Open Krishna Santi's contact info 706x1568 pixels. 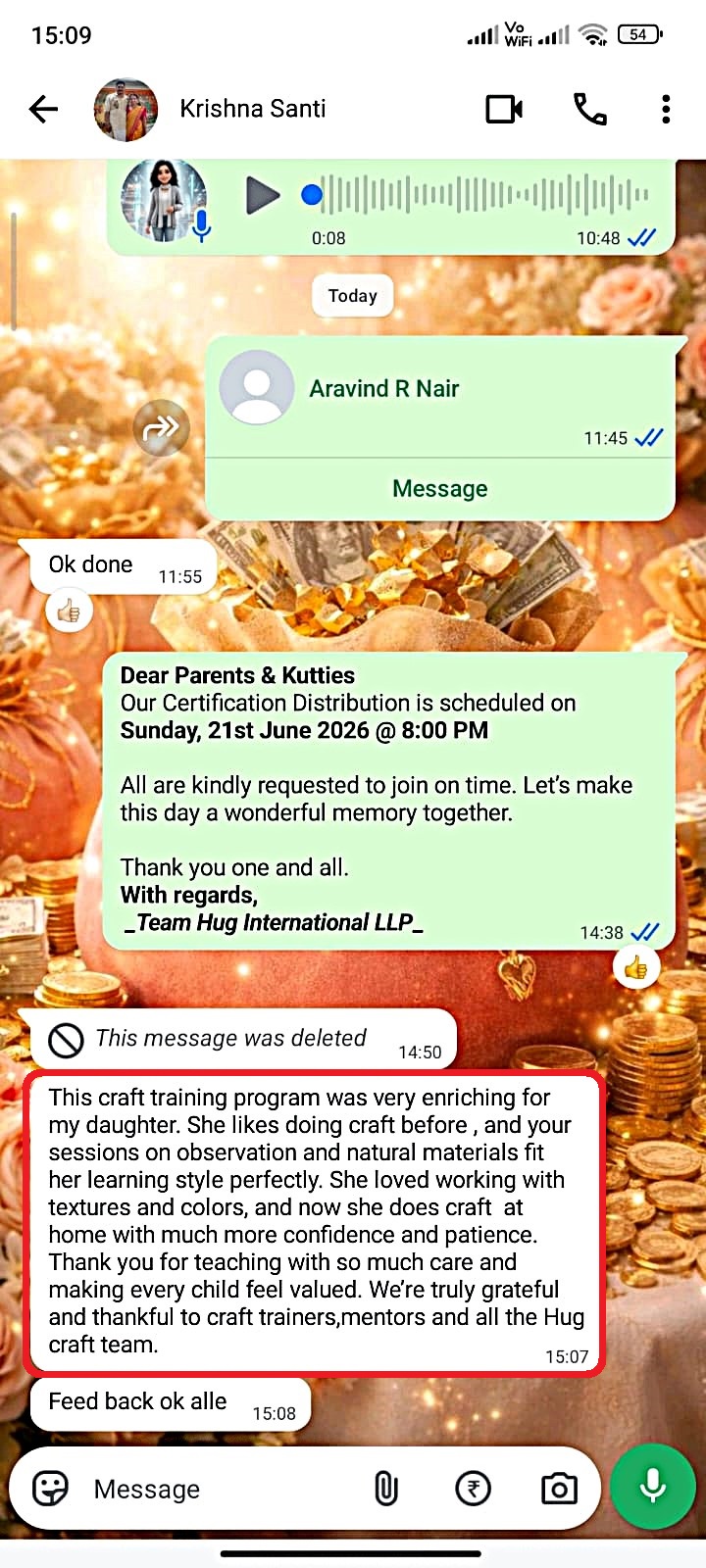(x=252, y=109)
